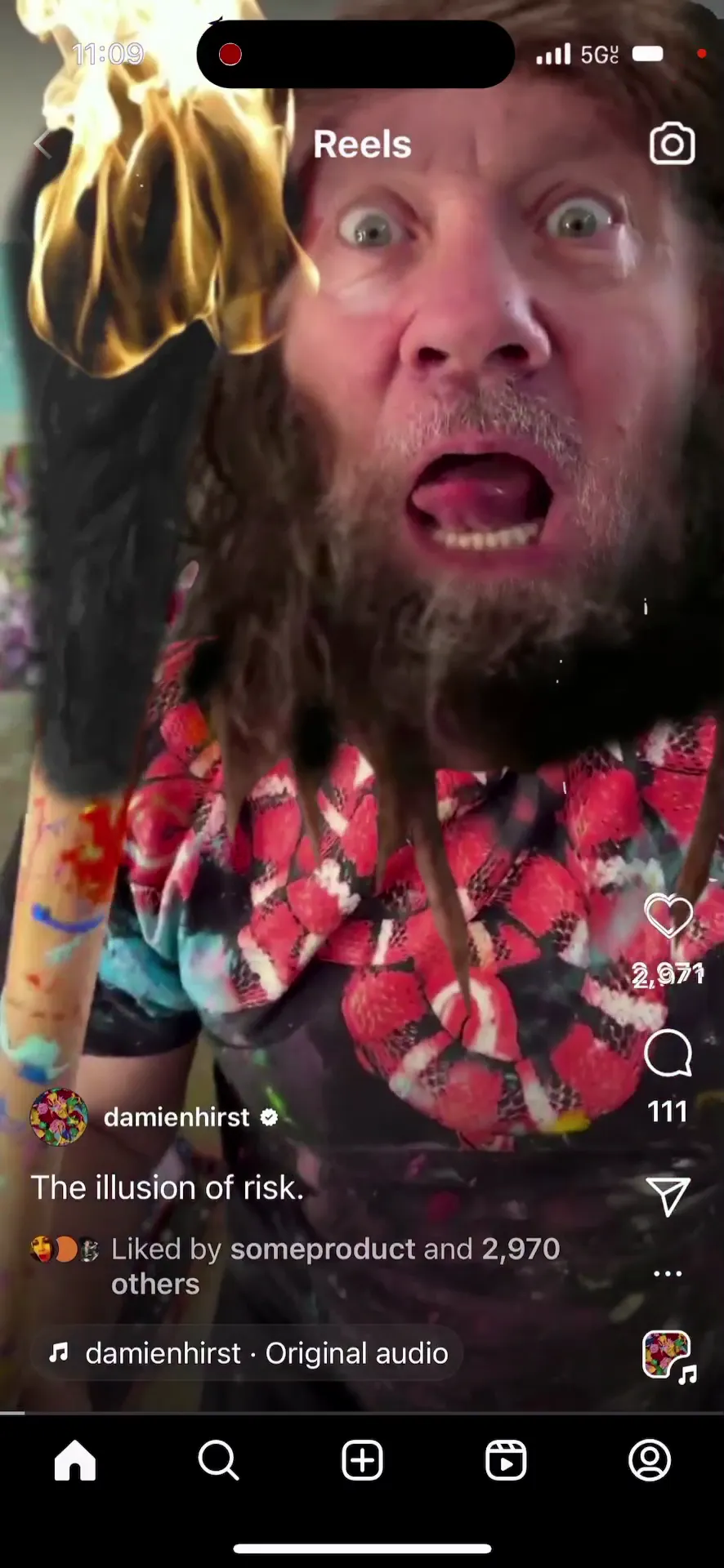
Task: Create a new post with the plus tab
Action: click(x=362, y=1460)
